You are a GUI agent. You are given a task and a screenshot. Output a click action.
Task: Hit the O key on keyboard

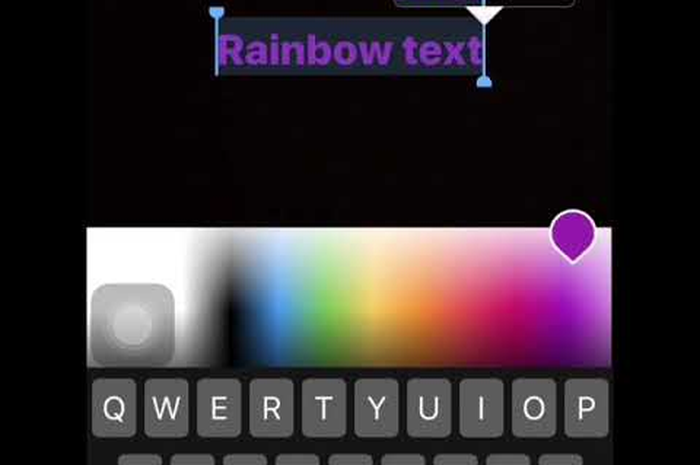coord(533,408)
